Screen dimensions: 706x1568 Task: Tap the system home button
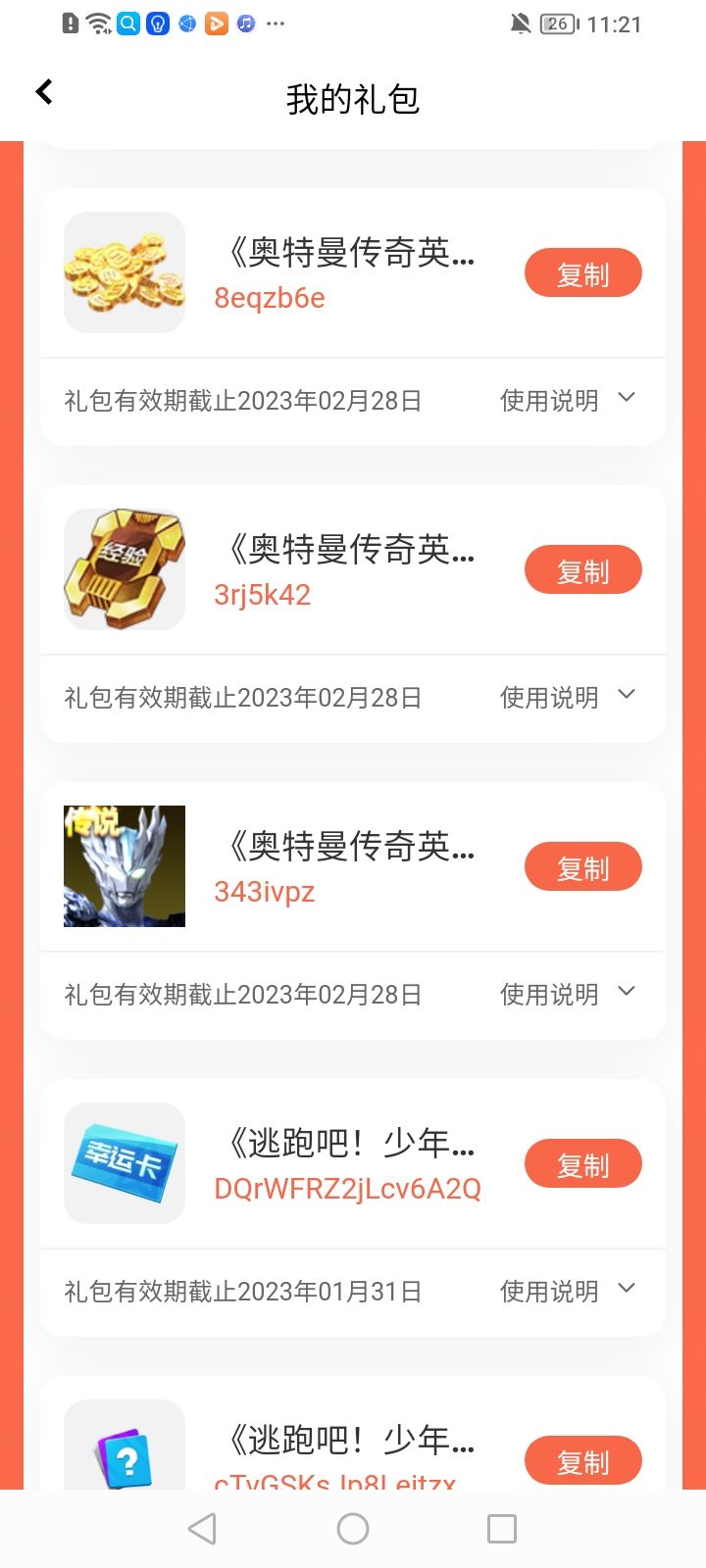point(353,1528)
